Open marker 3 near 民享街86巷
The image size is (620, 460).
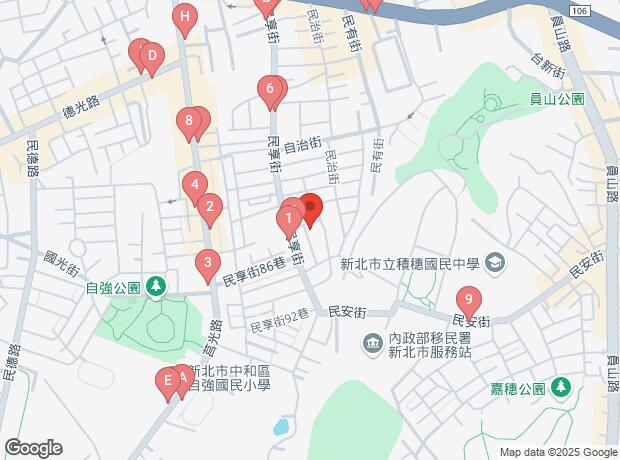(206, 264)
